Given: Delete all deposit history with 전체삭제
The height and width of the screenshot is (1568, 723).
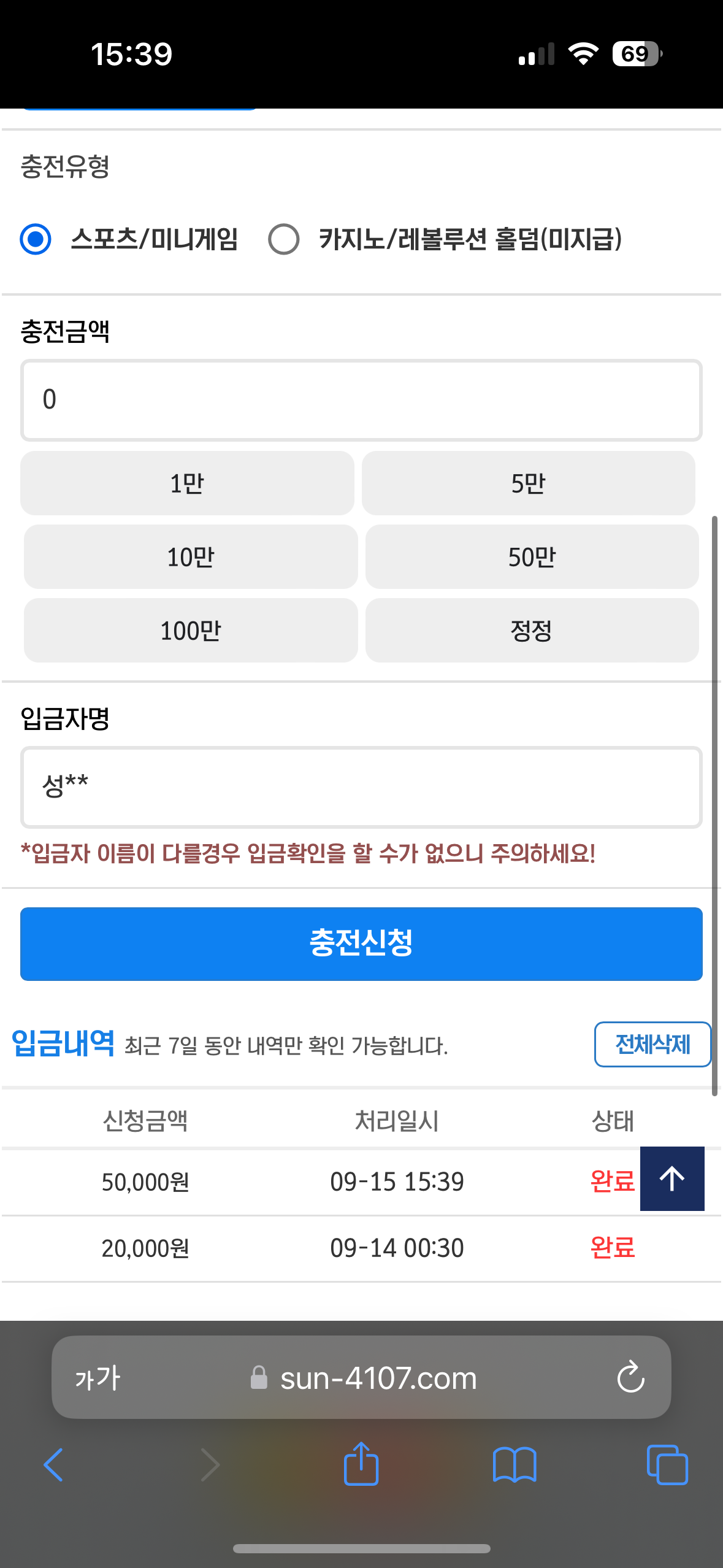Looking at the screenshot, I should (652, 1044).
